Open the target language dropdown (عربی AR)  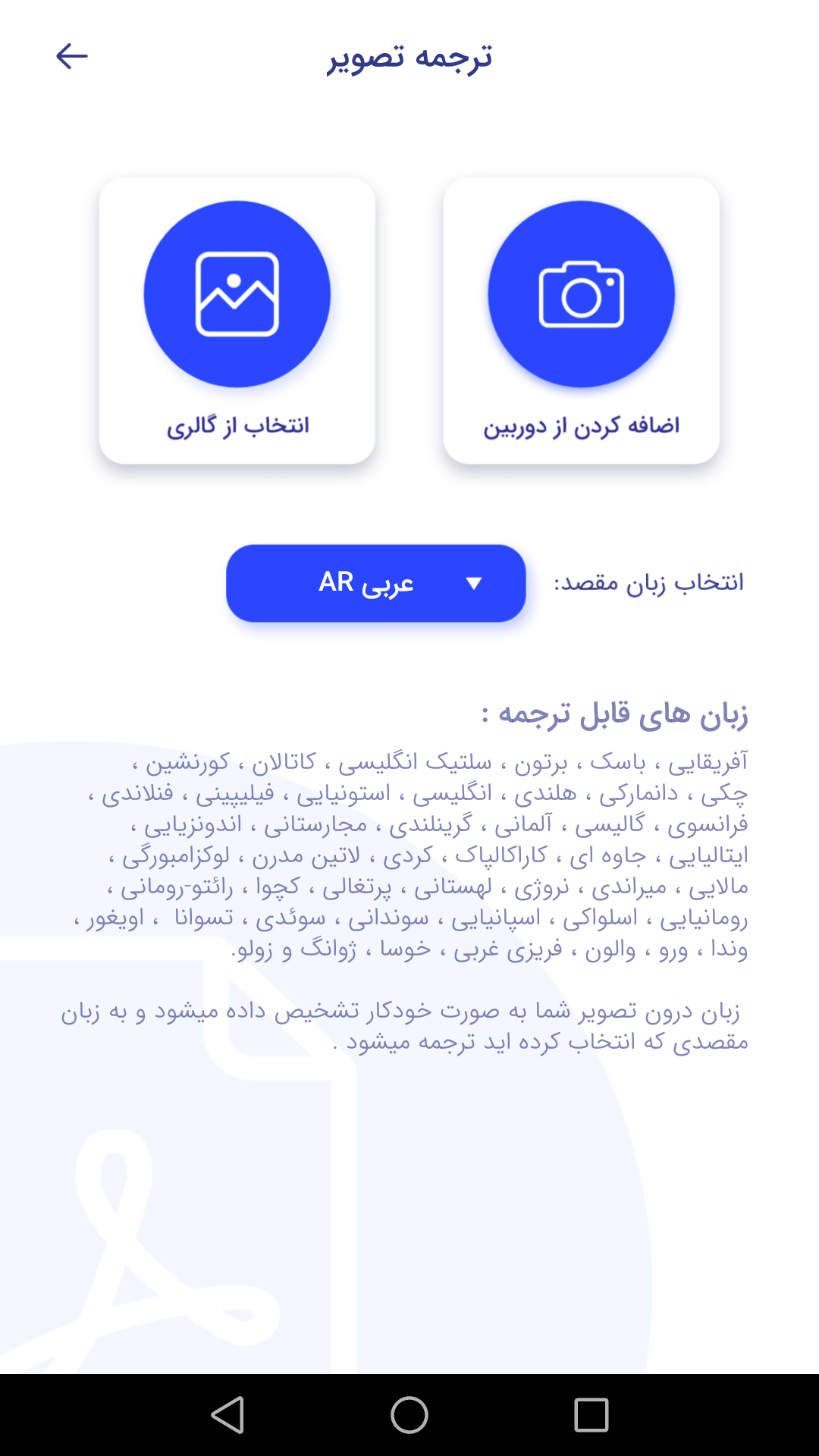click(x=375, y=583)
